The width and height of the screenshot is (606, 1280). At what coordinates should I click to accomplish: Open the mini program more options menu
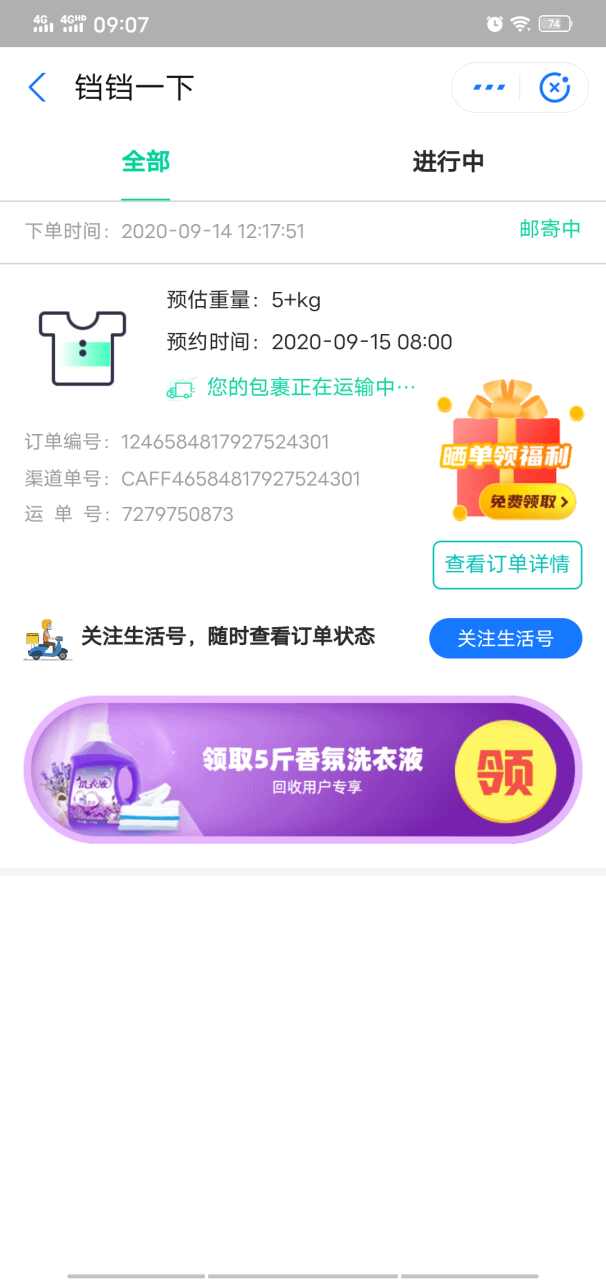pyautogui.click(x=488, y=88)
